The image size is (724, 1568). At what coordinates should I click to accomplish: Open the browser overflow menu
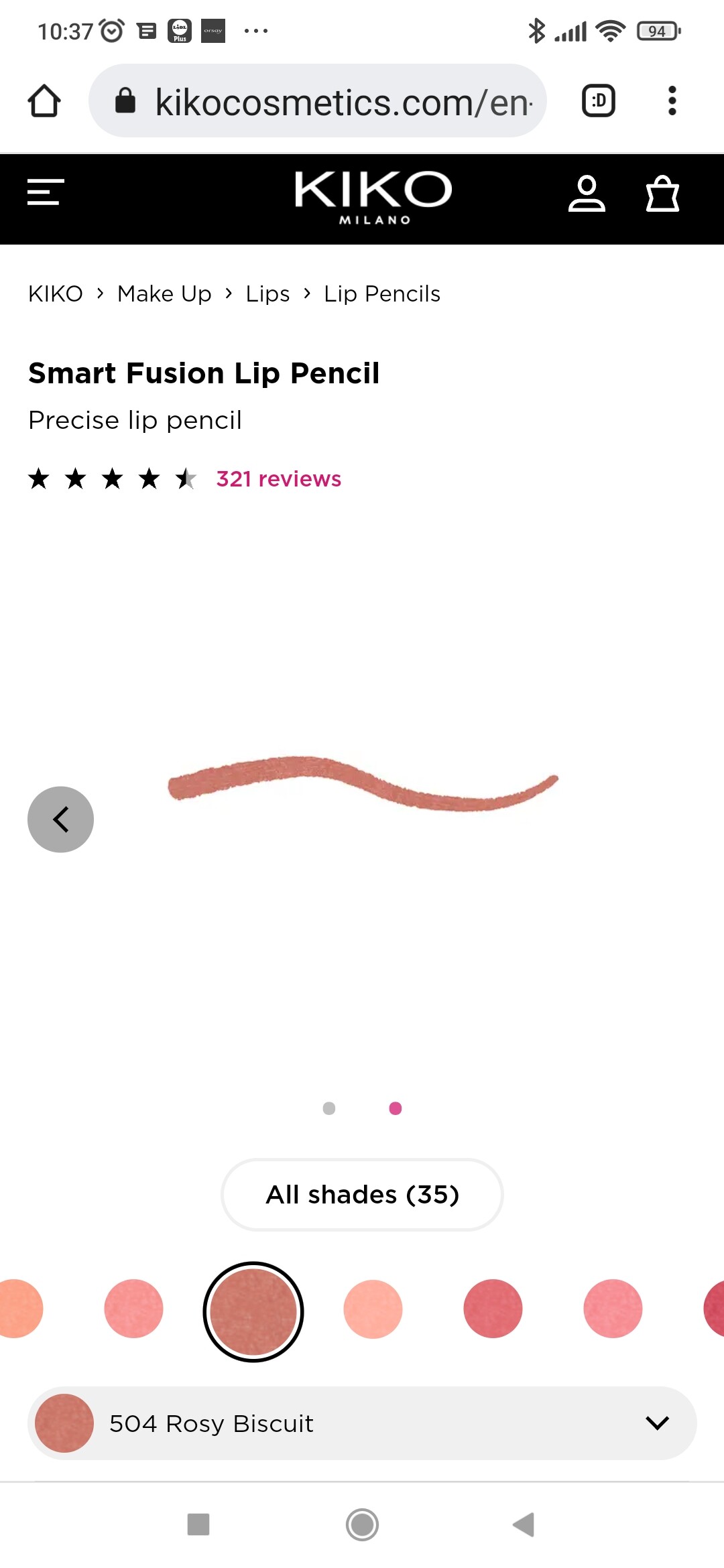click(x=672, y=101)
